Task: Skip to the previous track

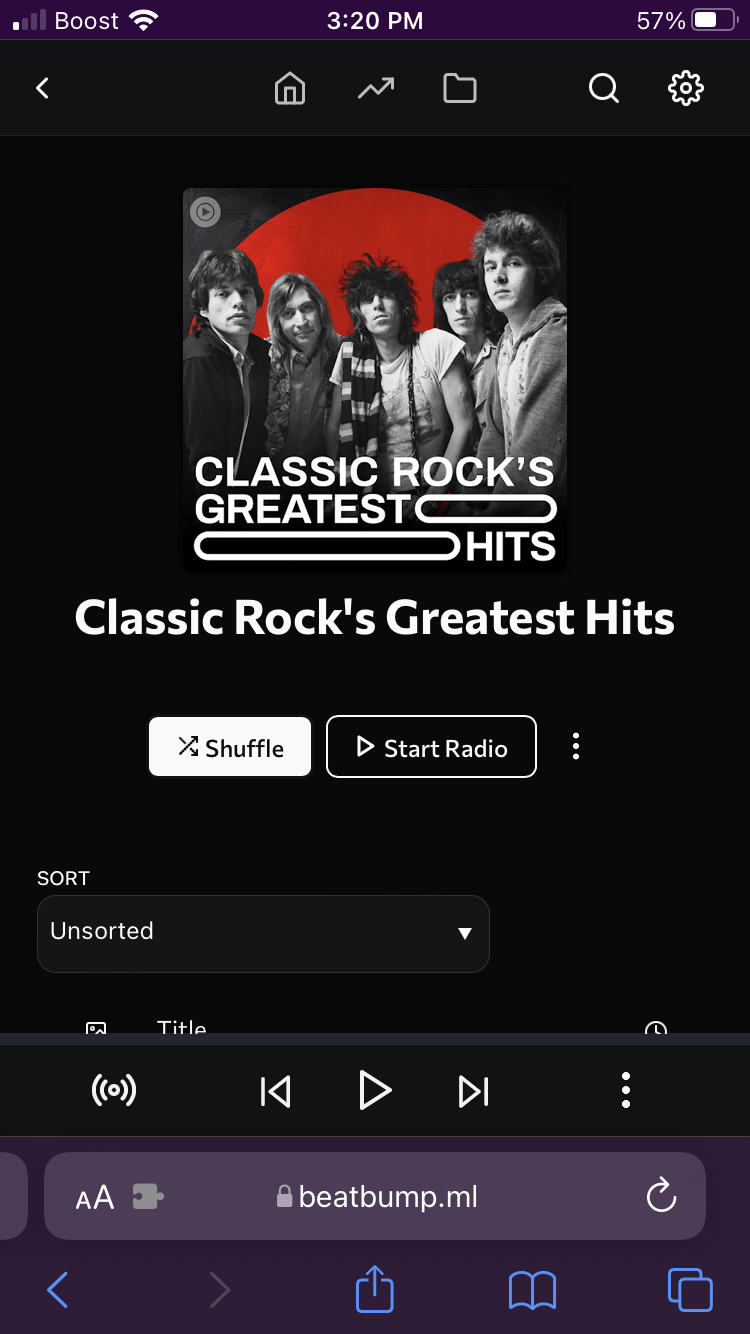Action: tap(275, 1091)
